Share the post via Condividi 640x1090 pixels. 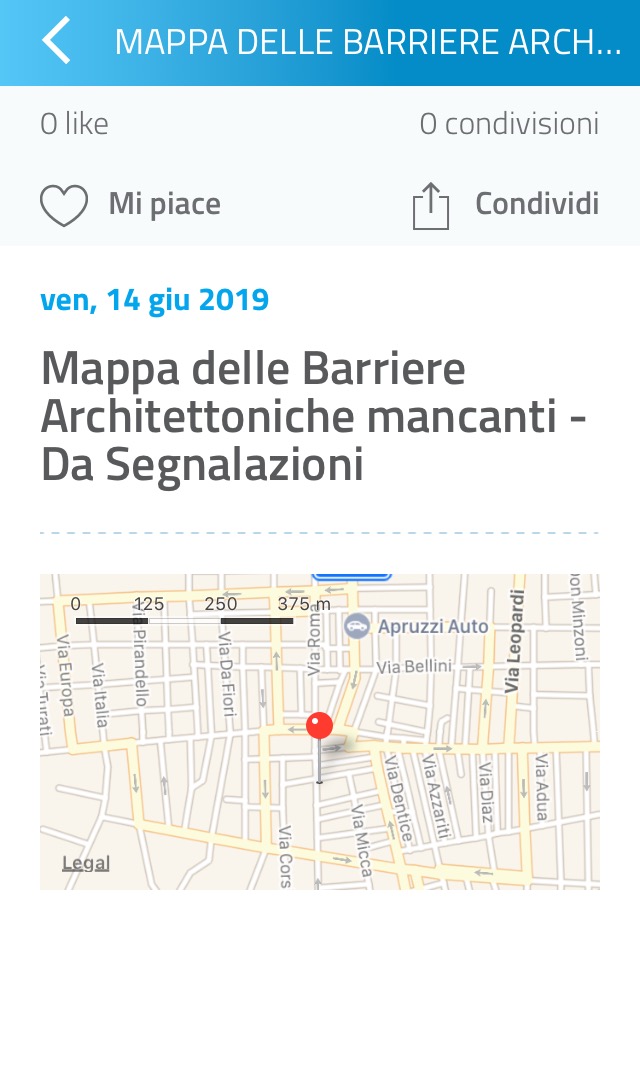505,204
